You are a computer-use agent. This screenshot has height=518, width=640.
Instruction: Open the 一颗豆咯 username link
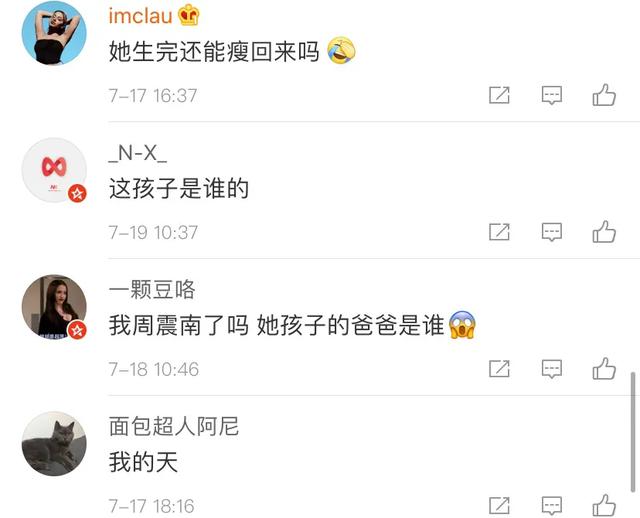coord(152,289)
